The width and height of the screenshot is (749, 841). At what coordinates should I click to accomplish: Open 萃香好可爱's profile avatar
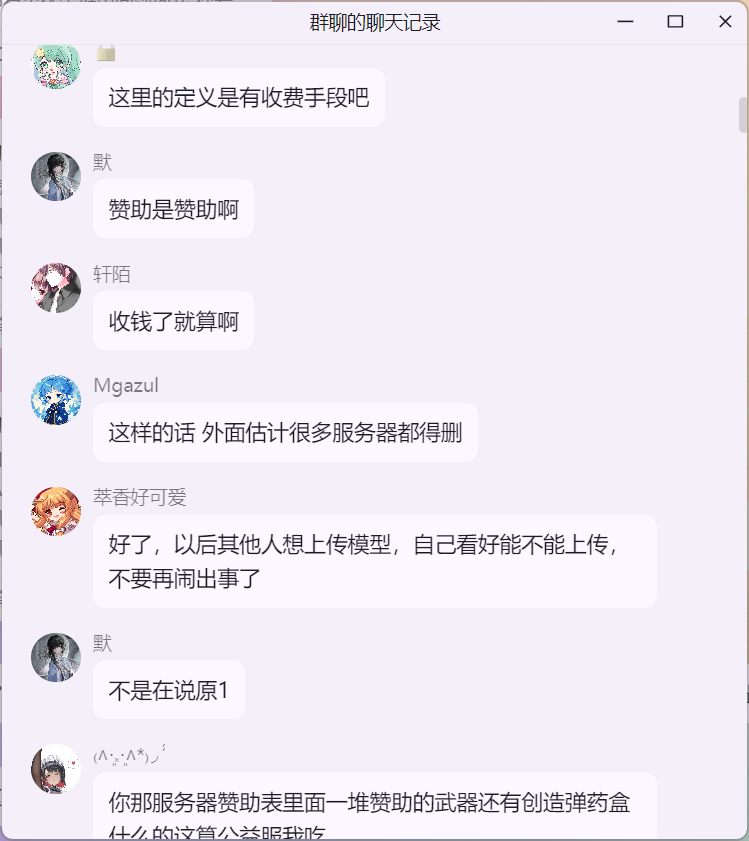pos(56,512)
